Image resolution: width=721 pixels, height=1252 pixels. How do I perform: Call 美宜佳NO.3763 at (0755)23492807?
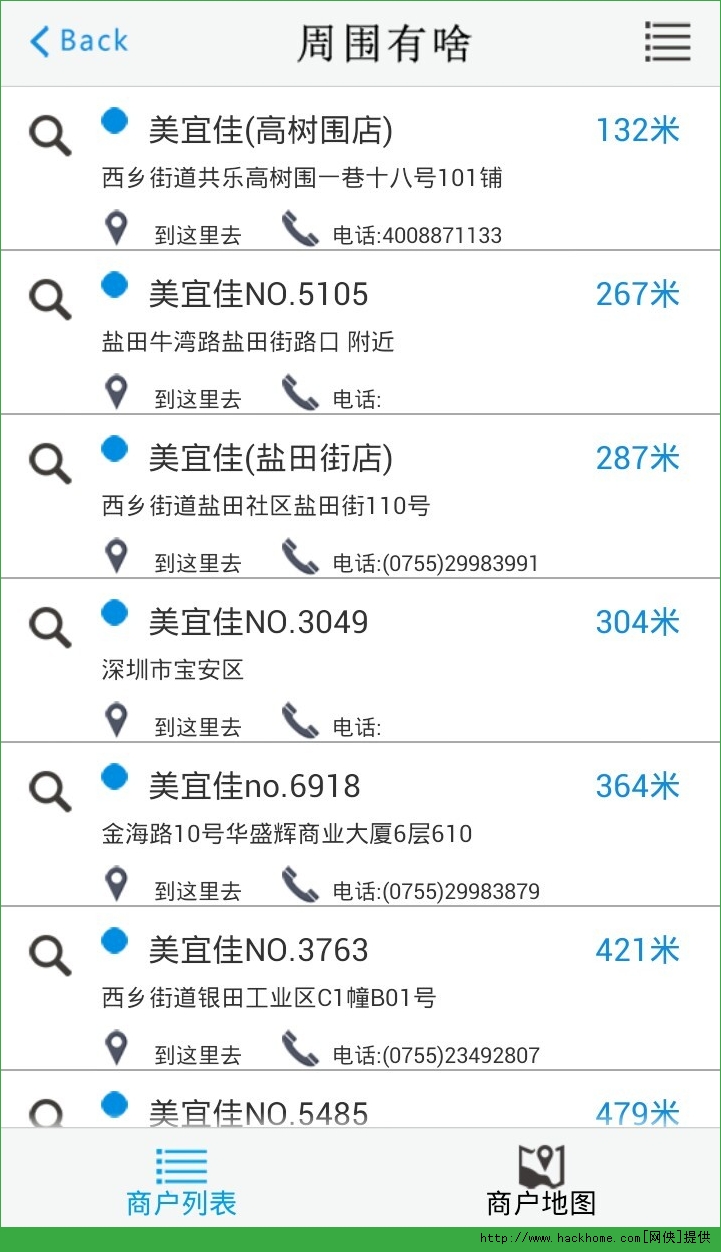412,1053
